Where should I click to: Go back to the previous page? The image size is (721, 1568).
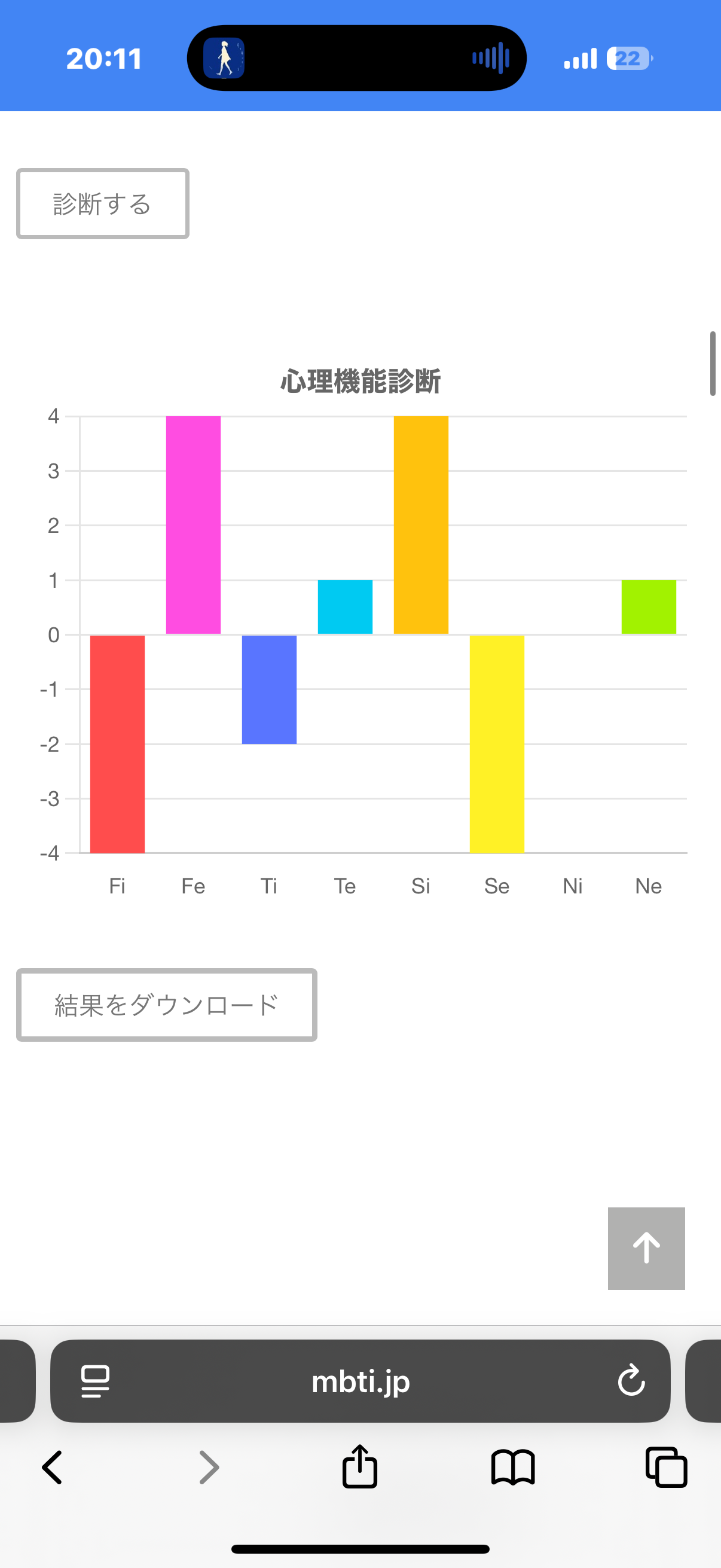click(x=53, y=1467)
